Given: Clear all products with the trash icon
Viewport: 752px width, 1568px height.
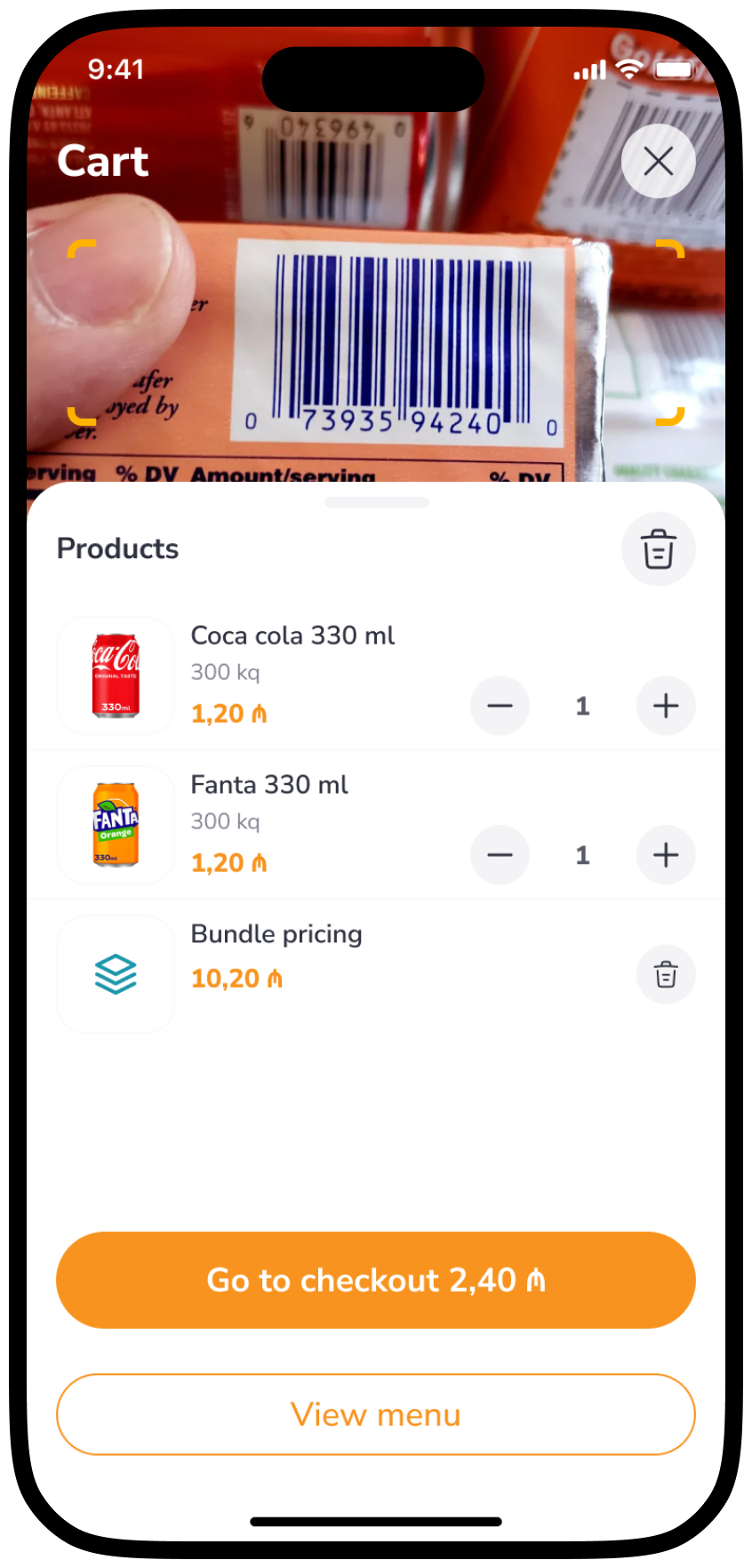Looking at the screenshot, I should (x=658, y=548).
